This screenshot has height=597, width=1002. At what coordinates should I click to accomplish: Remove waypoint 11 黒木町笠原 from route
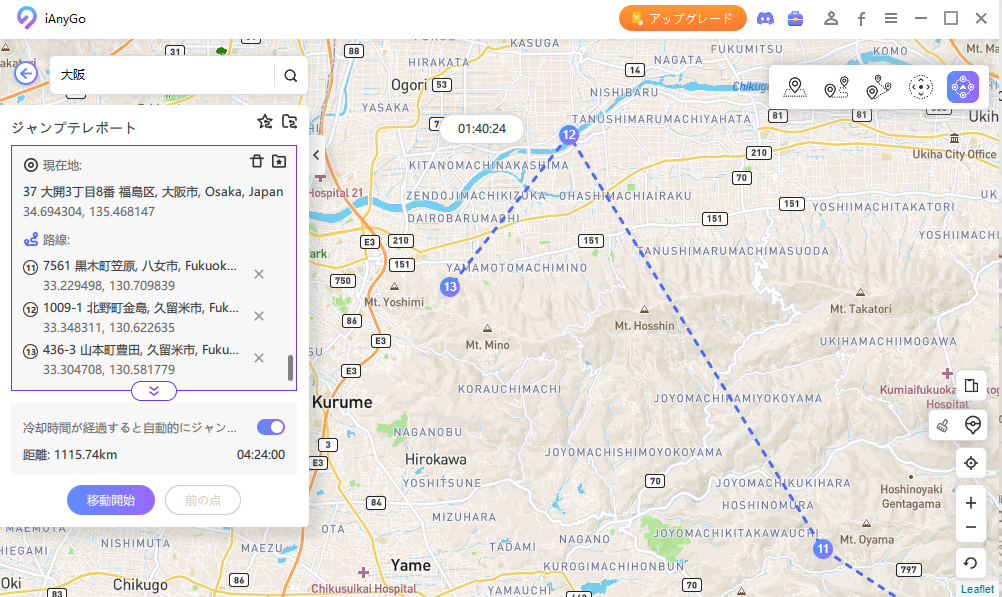258,274
